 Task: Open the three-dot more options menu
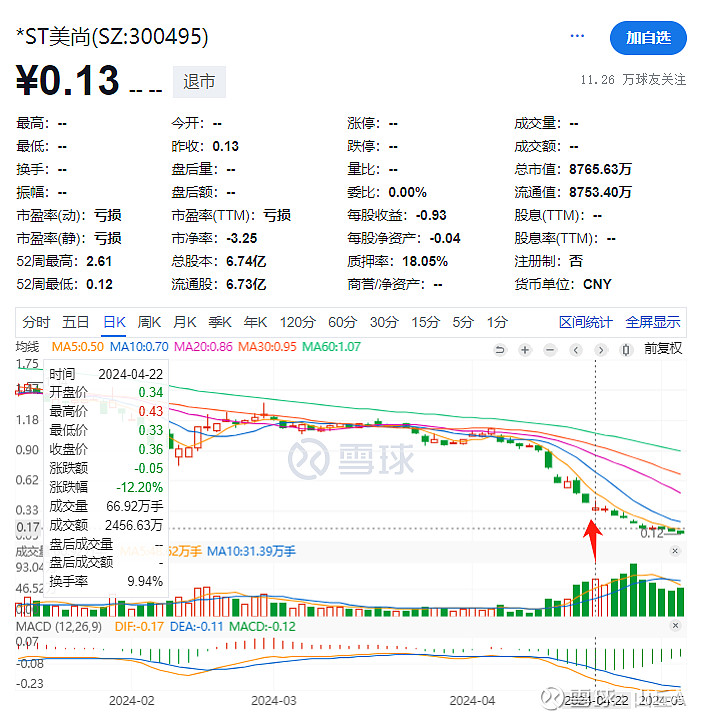pyautogui.click(x=577, y=36)
